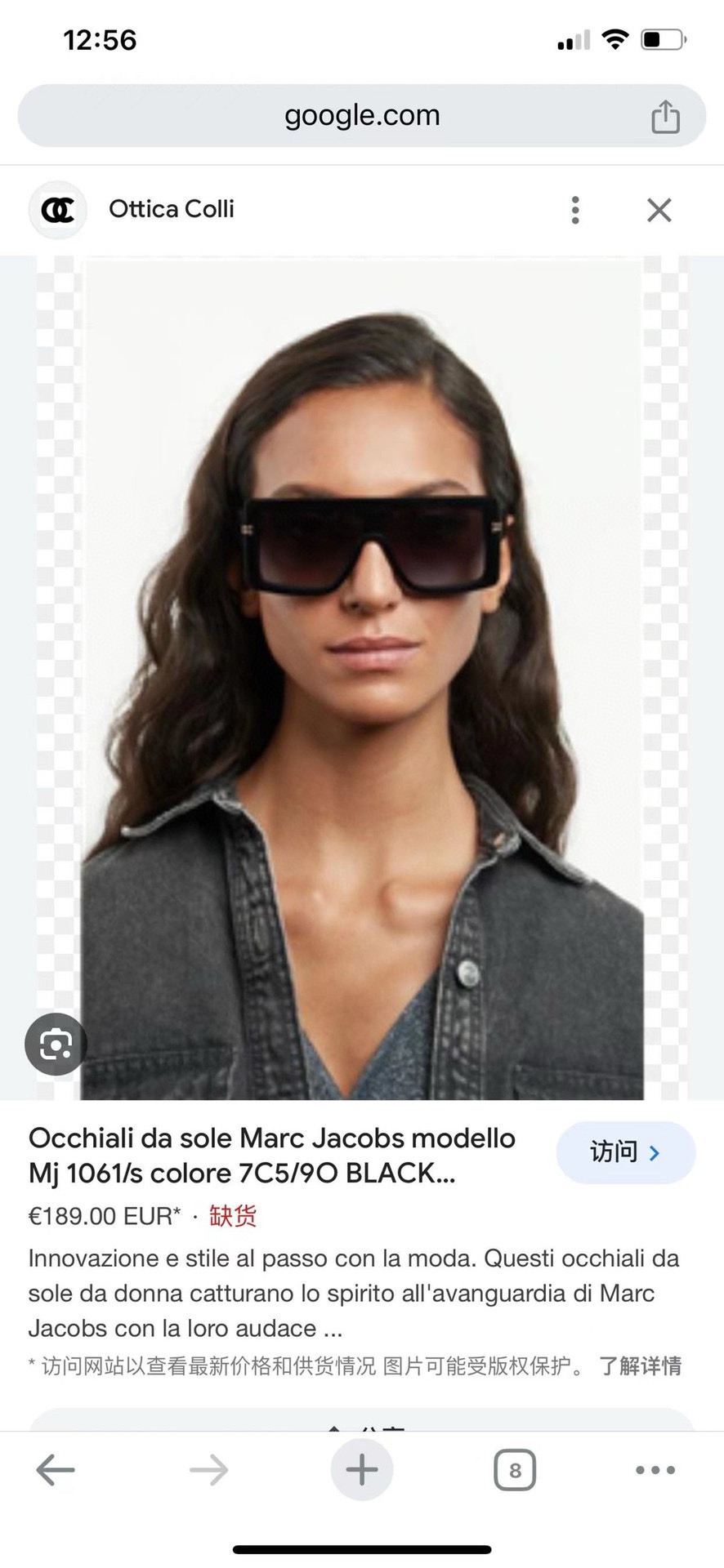Search this image with Google Lens
The width and height of the screenshot is (724, 1568).
click(56, 1044)
